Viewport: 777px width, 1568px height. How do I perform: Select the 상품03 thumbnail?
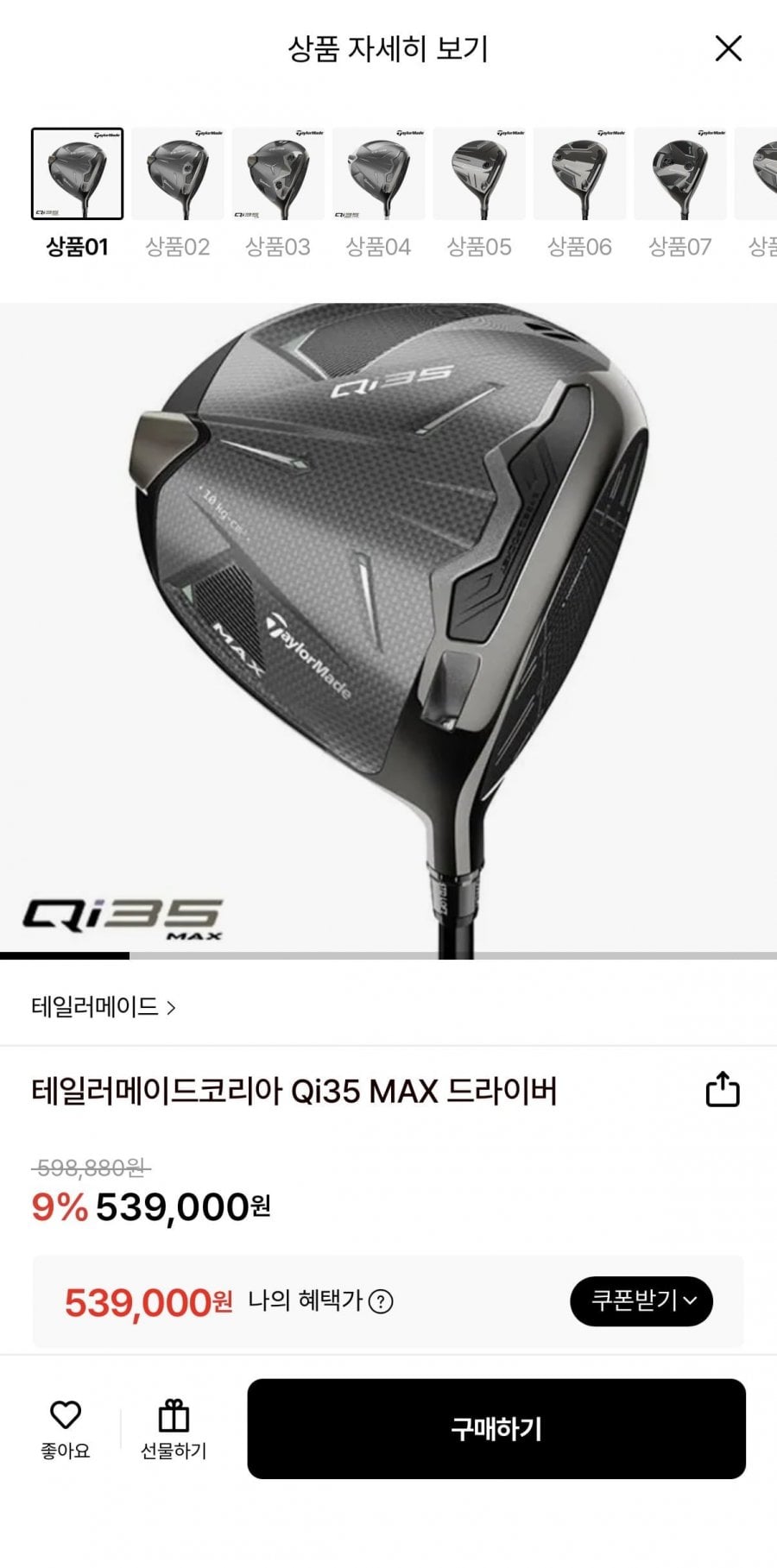[278, 173]
